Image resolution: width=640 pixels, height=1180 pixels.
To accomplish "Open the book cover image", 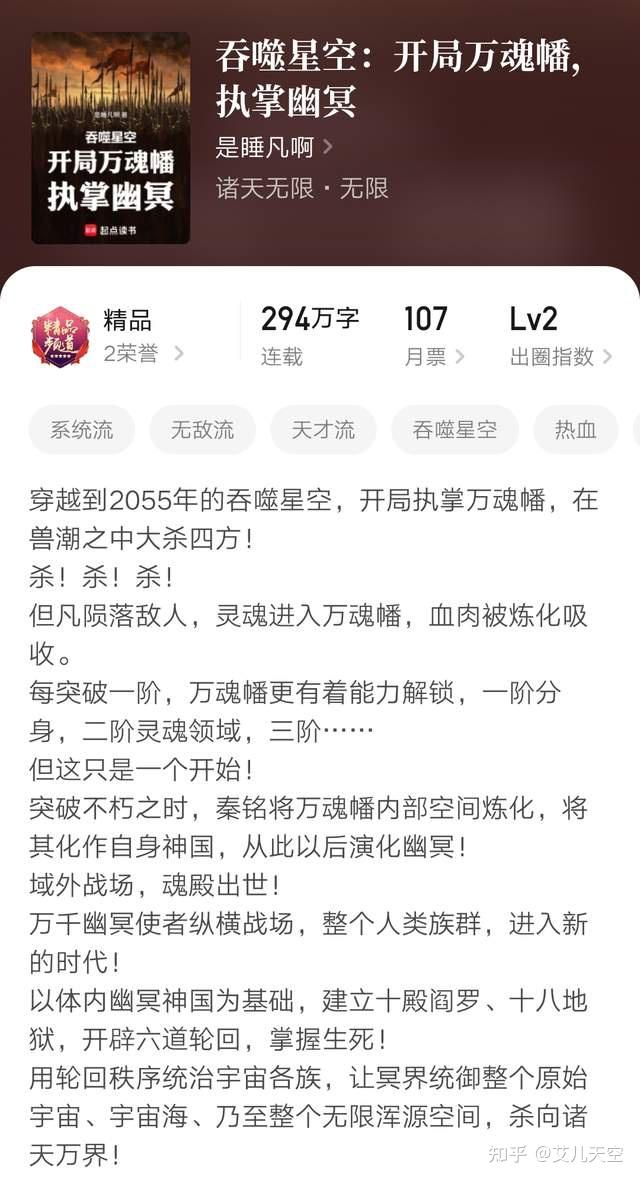I will coord(111,138).
